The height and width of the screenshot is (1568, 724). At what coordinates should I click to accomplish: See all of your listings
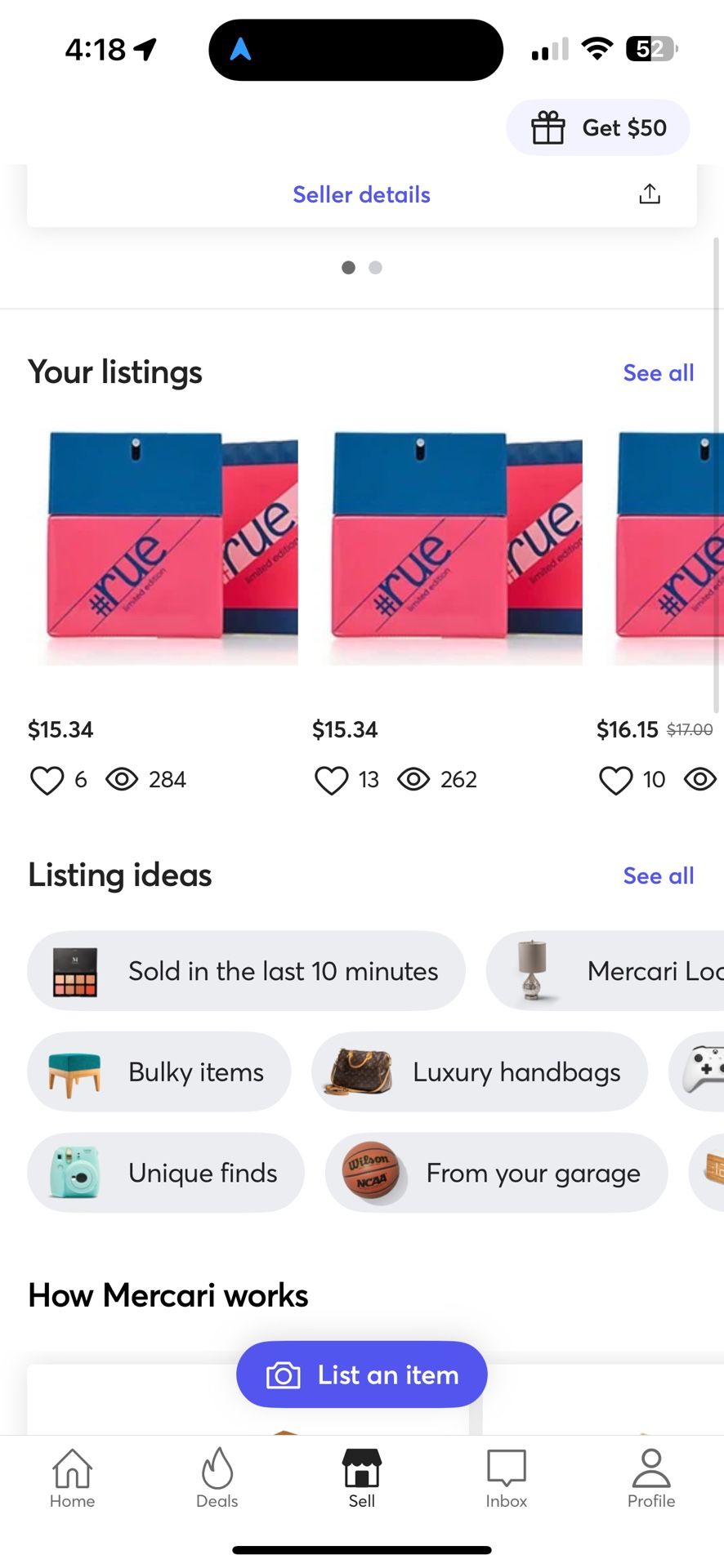(659, 372)
